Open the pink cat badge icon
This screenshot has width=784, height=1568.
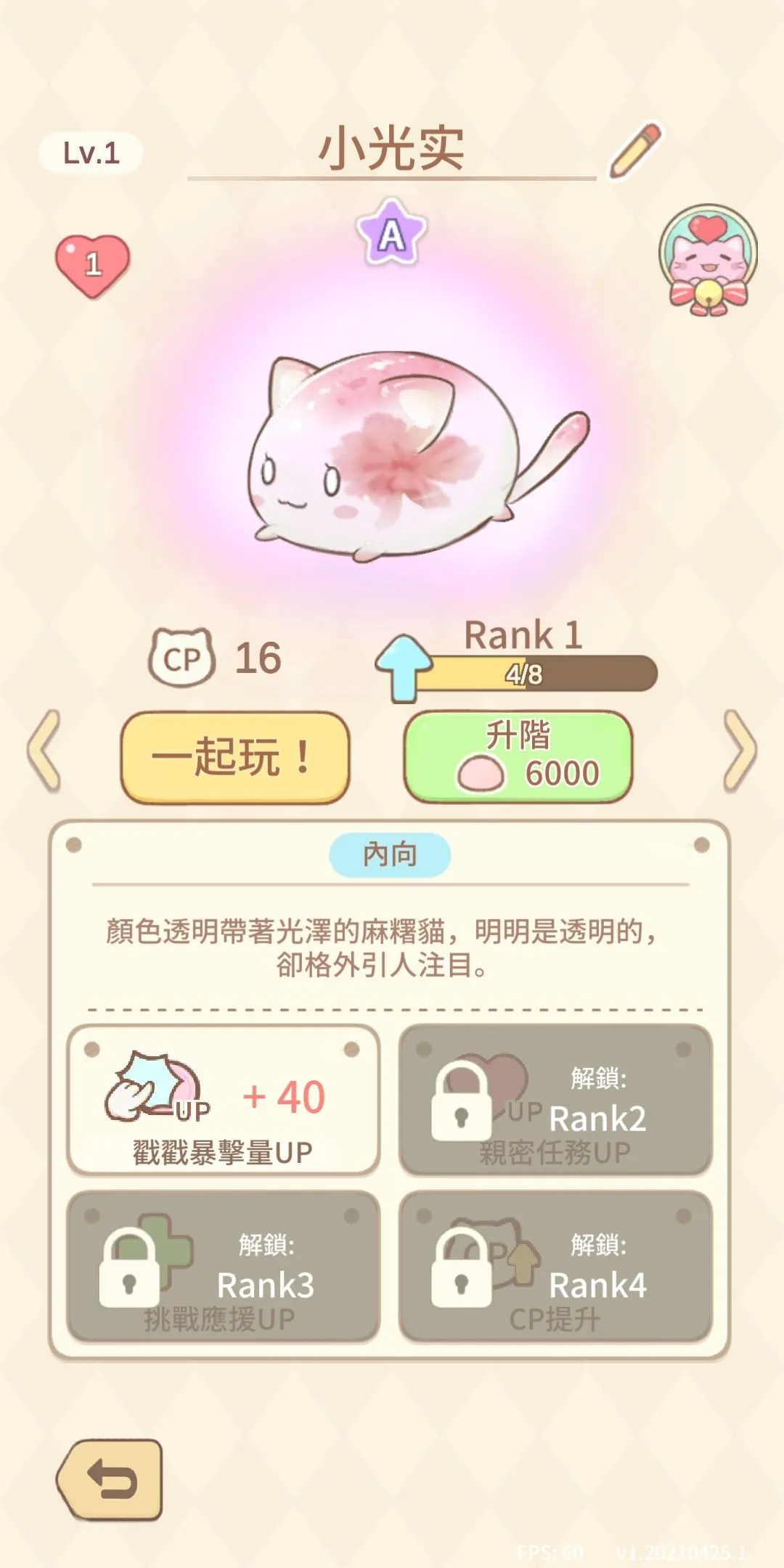708,260
